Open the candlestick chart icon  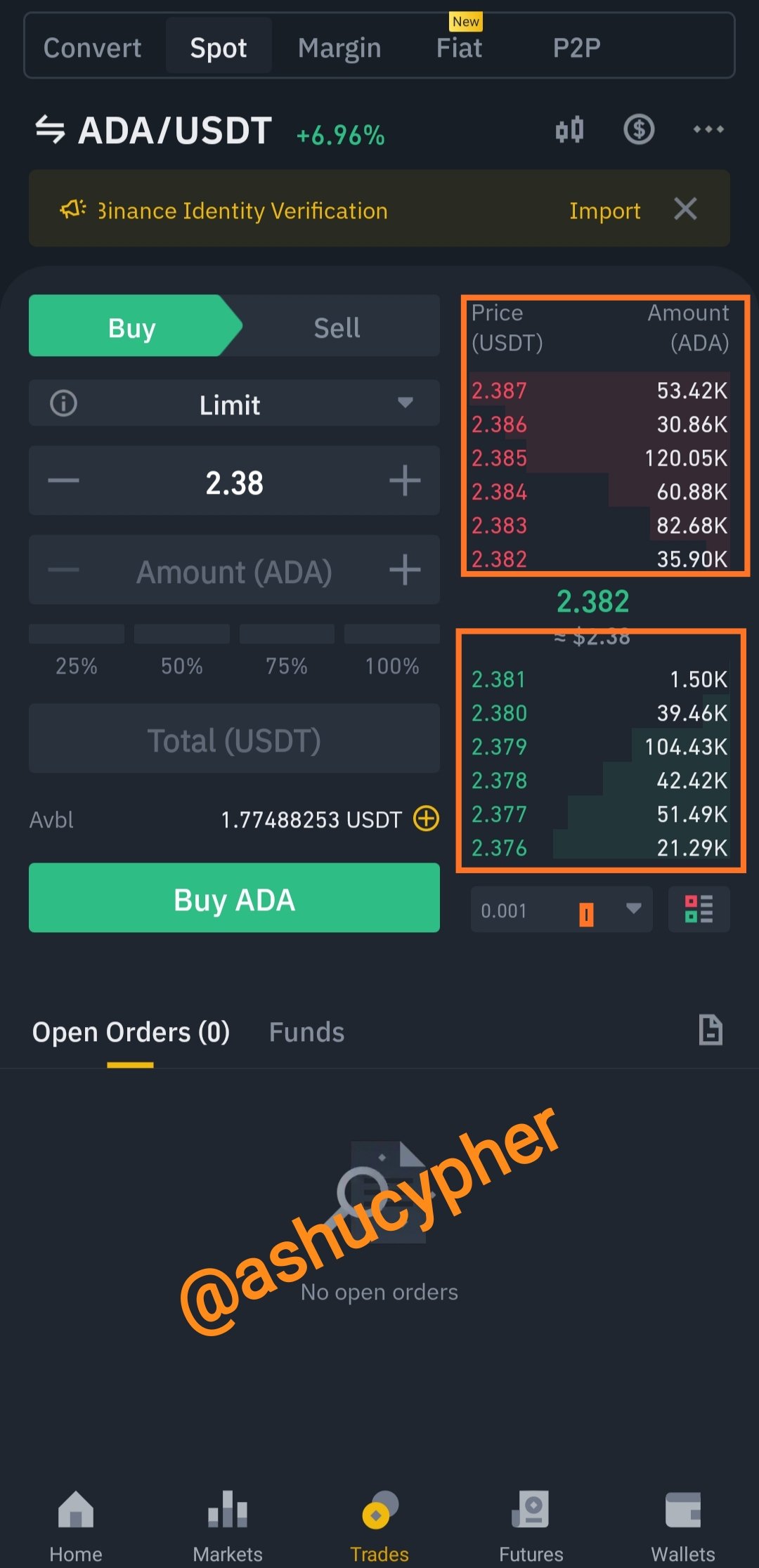coord(569,130)
